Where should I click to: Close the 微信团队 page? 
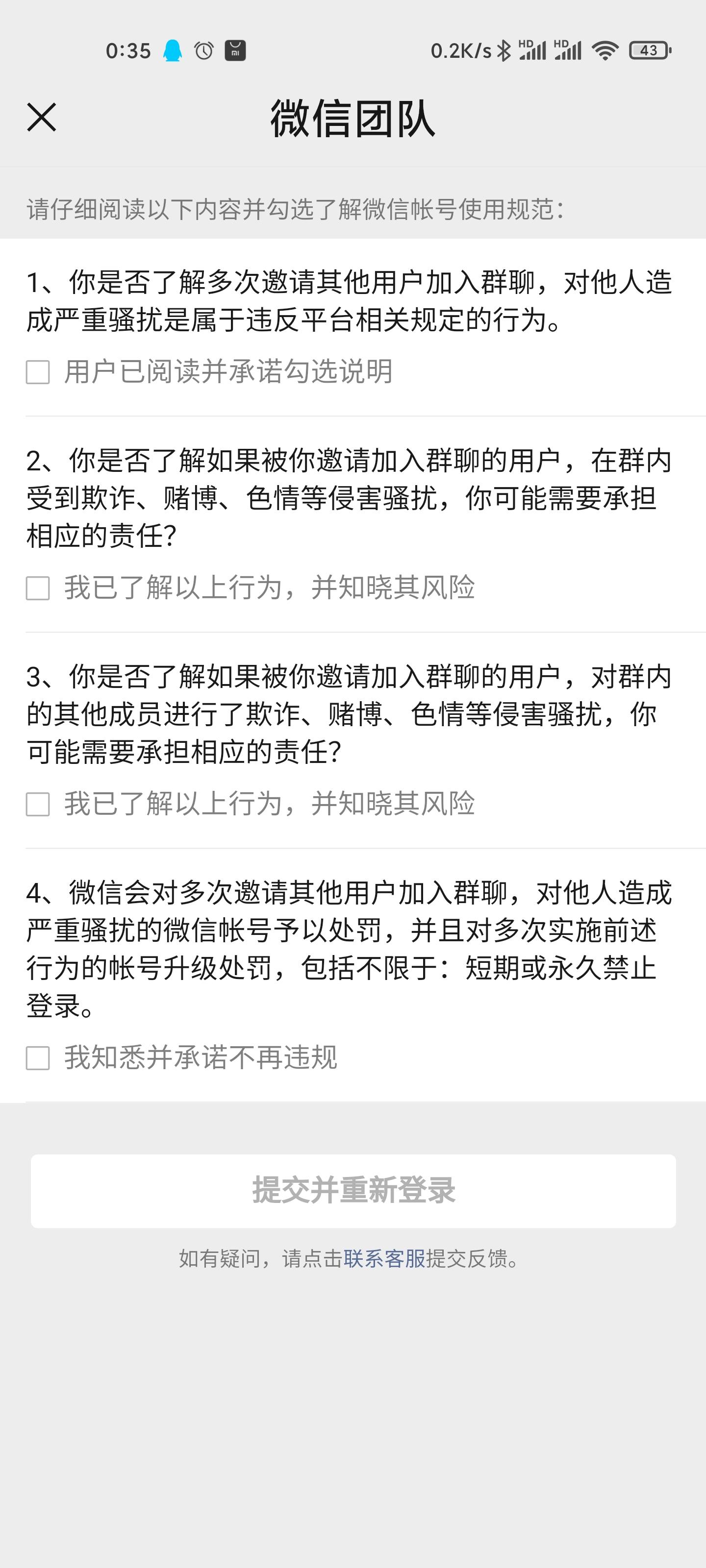point(41,118)
